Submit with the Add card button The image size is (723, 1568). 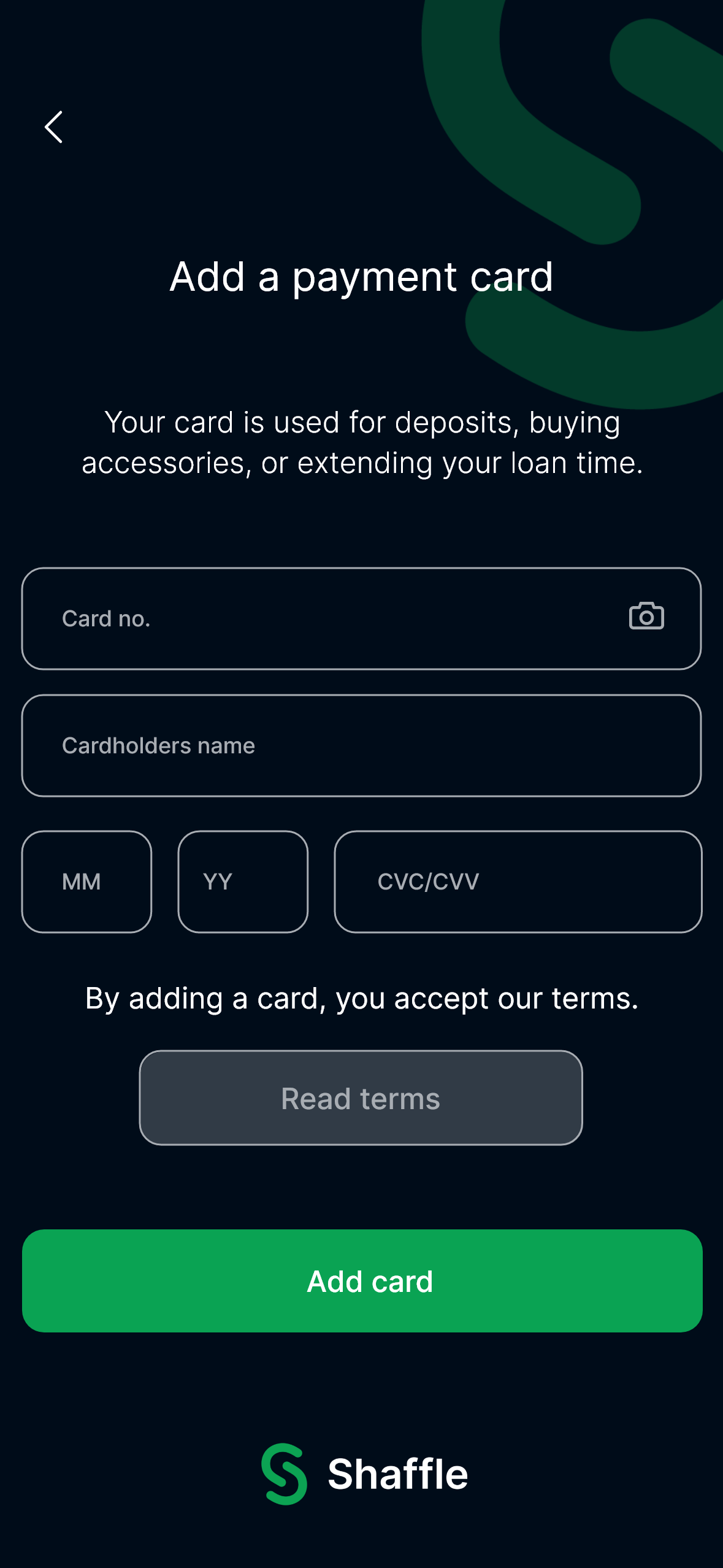coord(362,1281)
